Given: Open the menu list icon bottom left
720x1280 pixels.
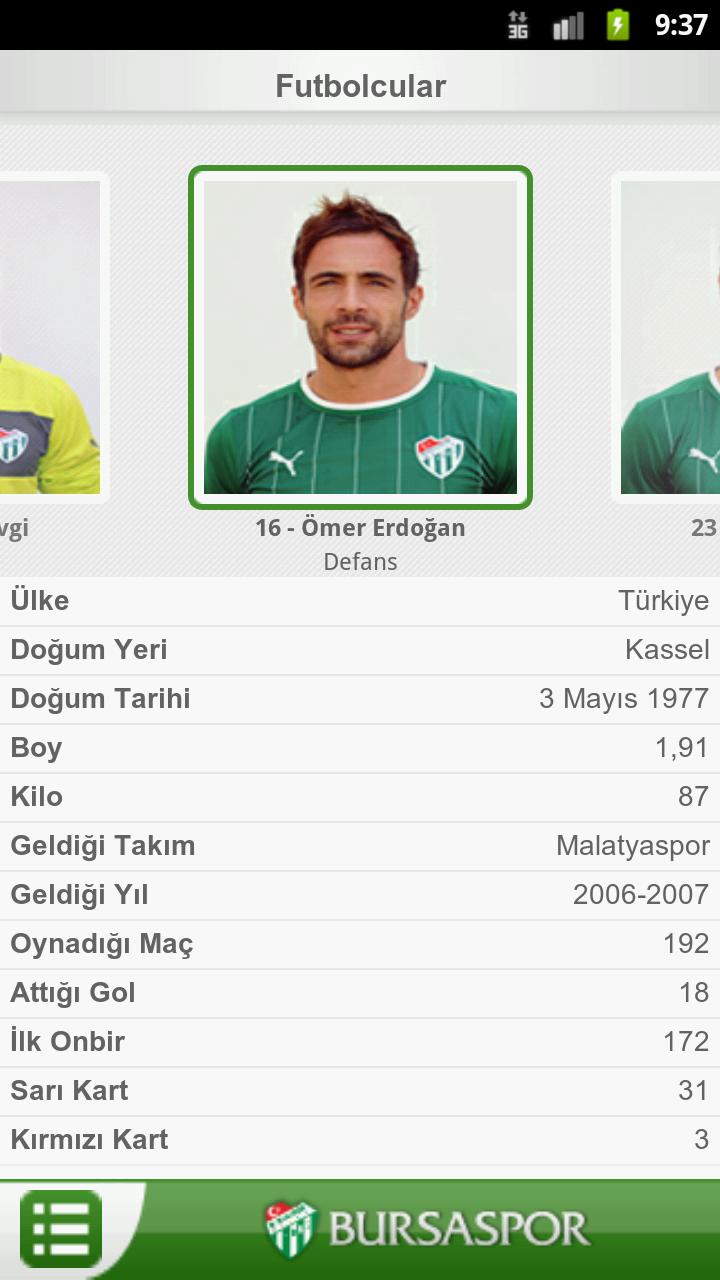Looking at the screenshot, I should tap(60, 1229).
